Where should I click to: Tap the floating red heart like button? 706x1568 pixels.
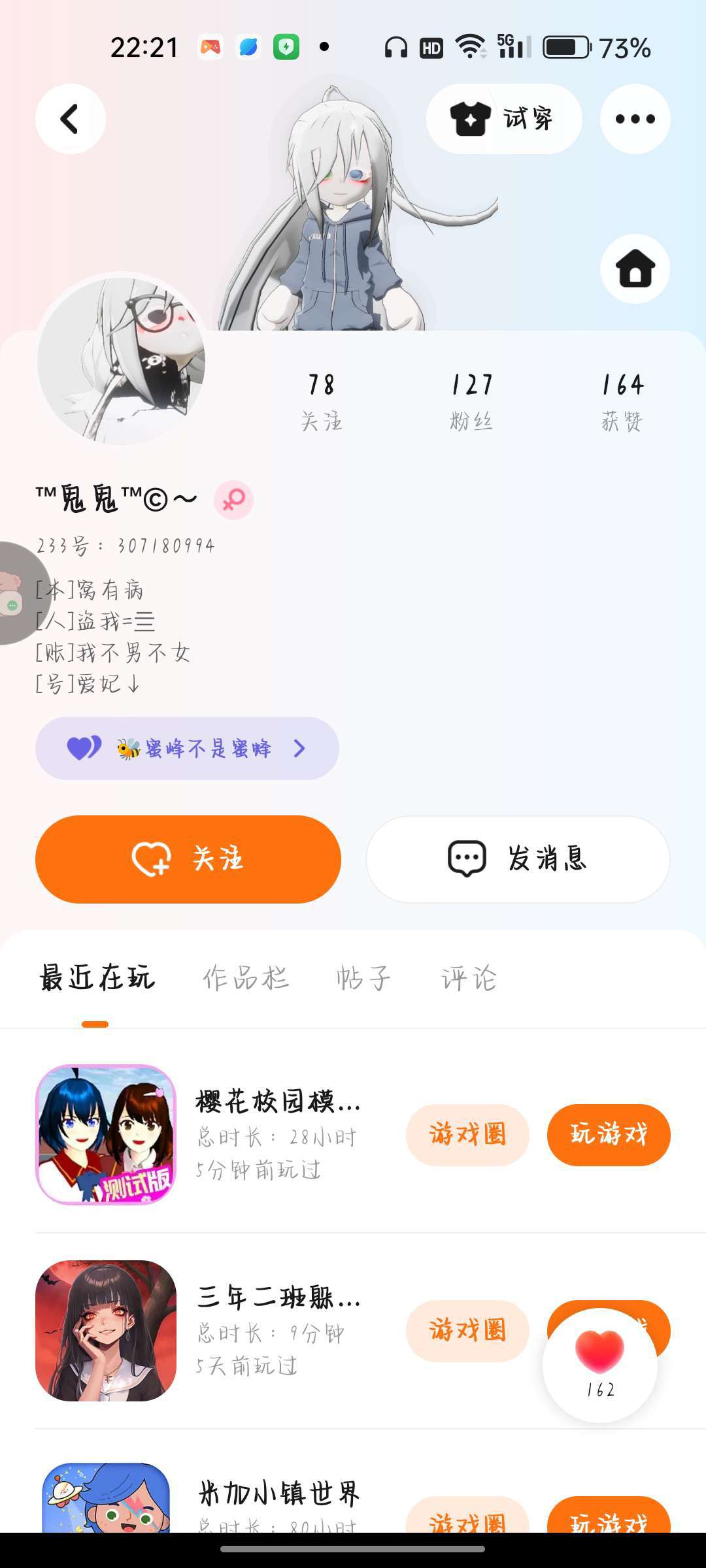600,1365
